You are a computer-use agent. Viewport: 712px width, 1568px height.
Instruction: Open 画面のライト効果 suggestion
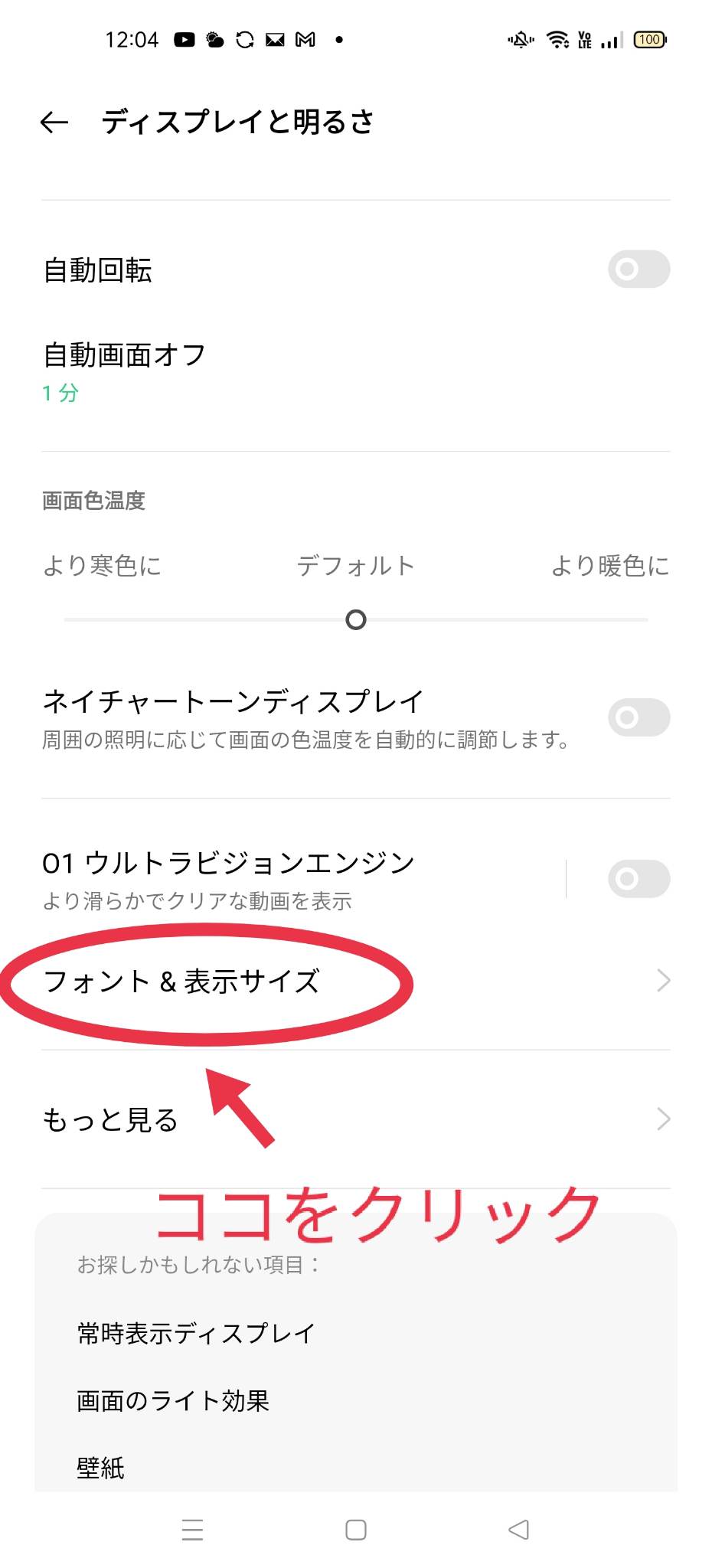(x=173, y=1401)
